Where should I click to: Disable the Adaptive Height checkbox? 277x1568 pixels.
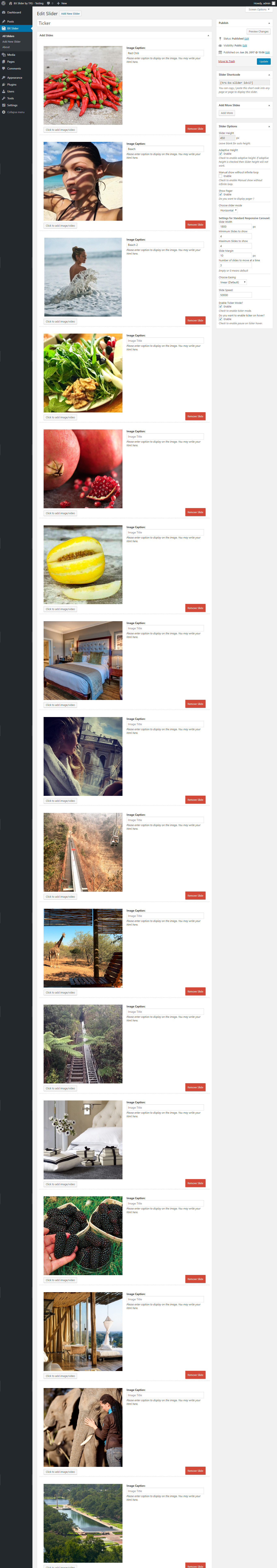click(220, 154)
